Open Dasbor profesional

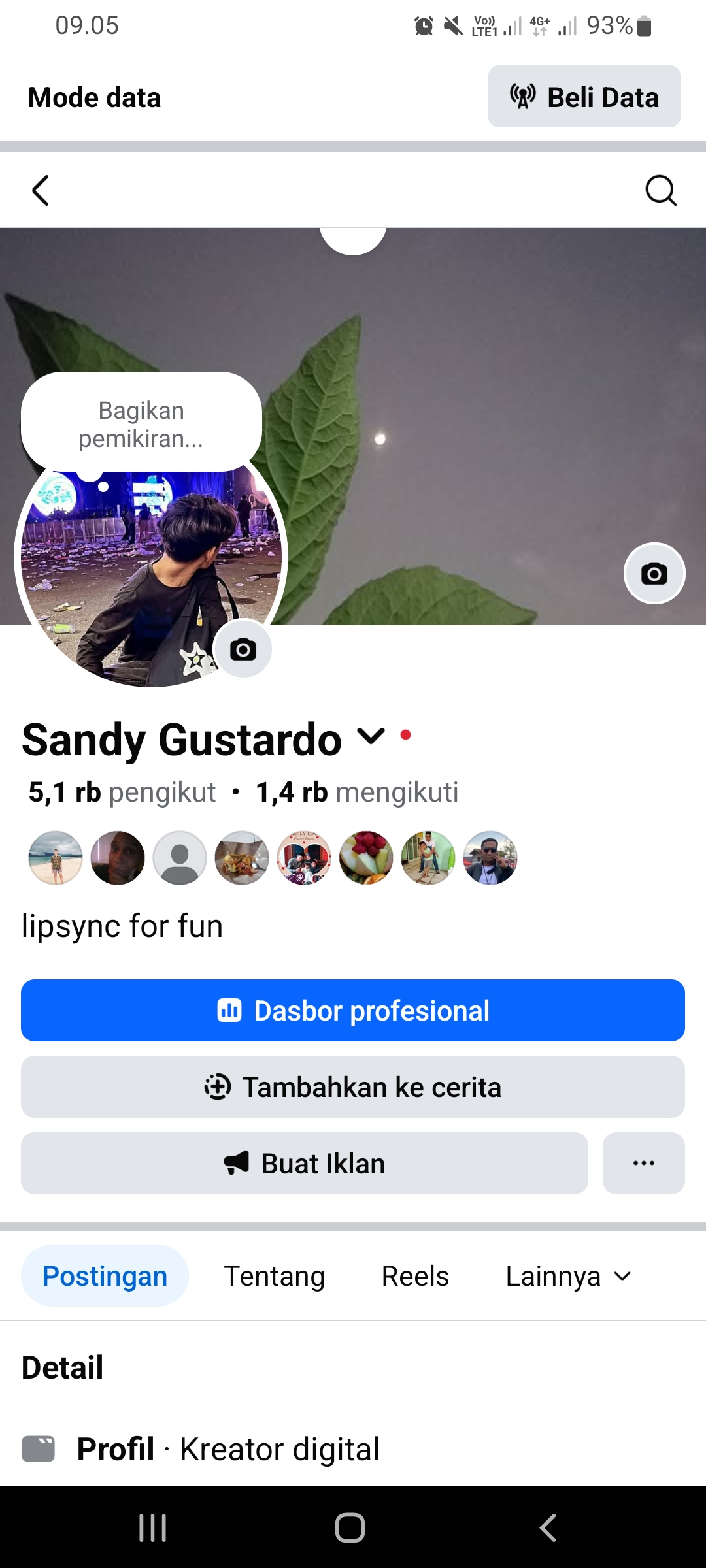pos(353,1010)
